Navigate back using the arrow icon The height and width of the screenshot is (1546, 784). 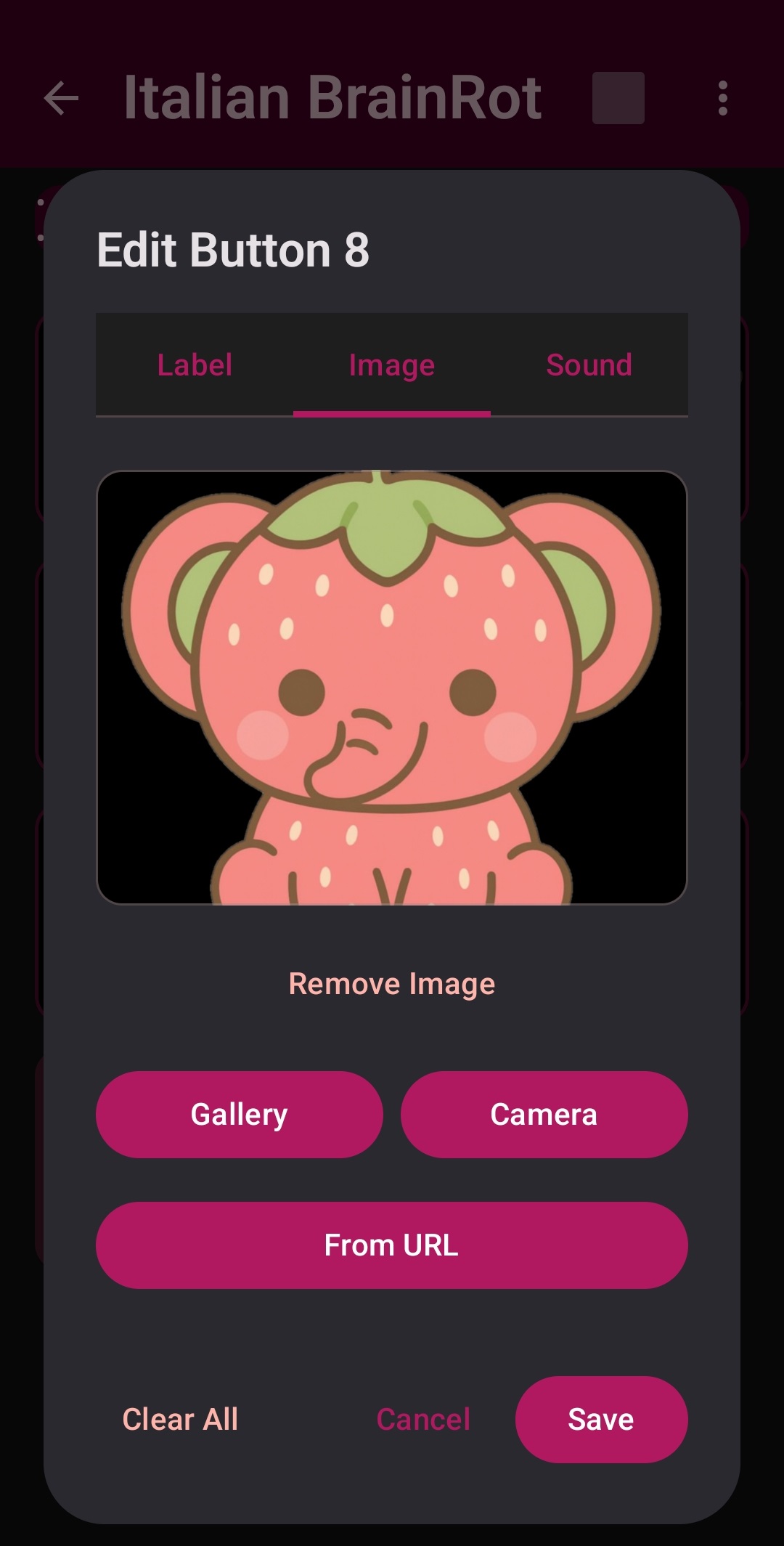pos(61,99)
